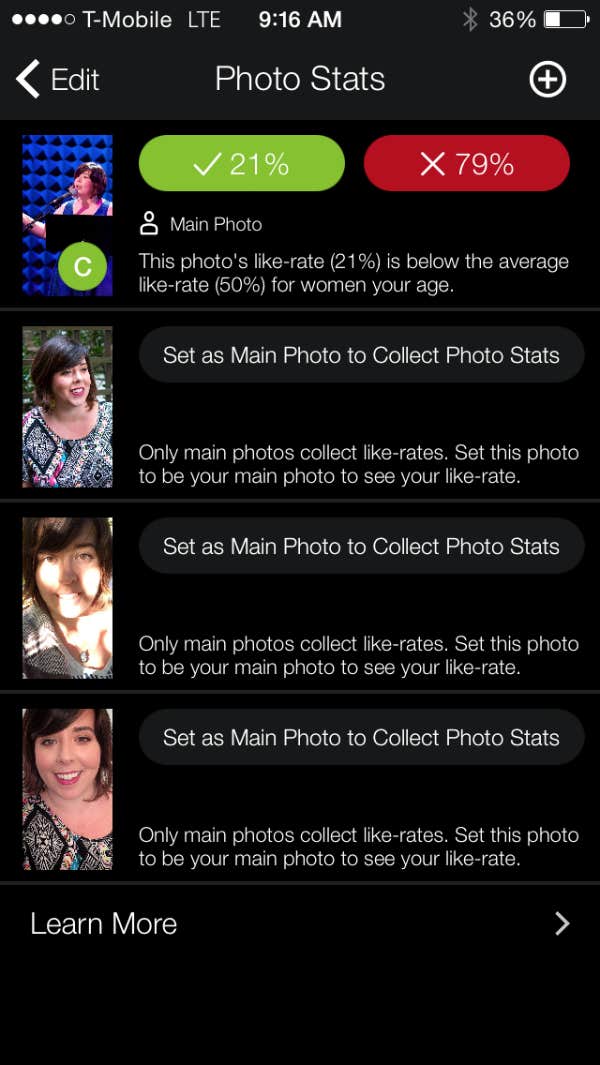Go back to Edit
Image resolution: width=600 pixels, height=1065 pixels.
58,79
